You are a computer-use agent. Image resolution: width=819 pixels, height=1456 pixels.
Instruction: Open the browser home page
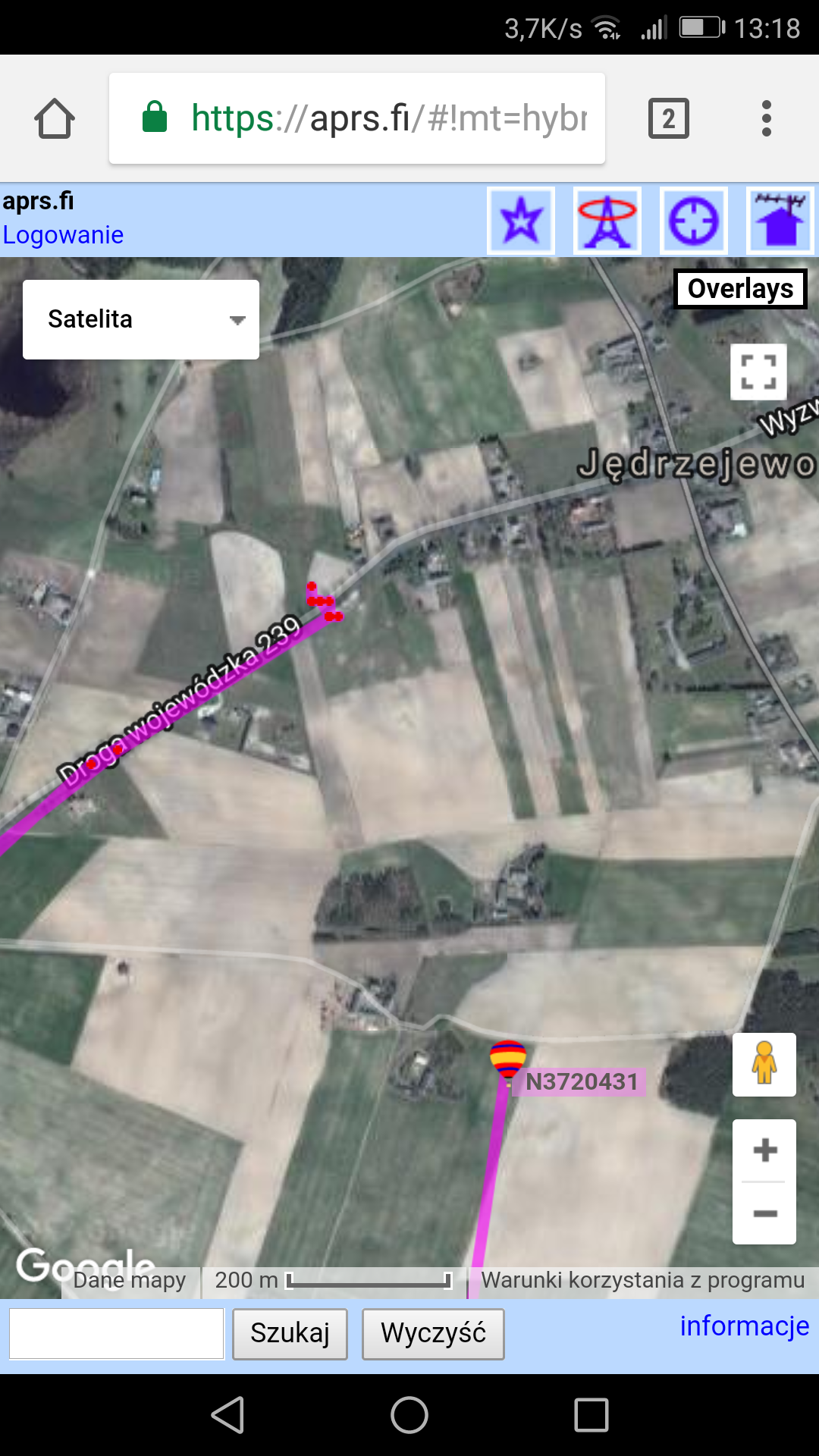click(55, 118)
